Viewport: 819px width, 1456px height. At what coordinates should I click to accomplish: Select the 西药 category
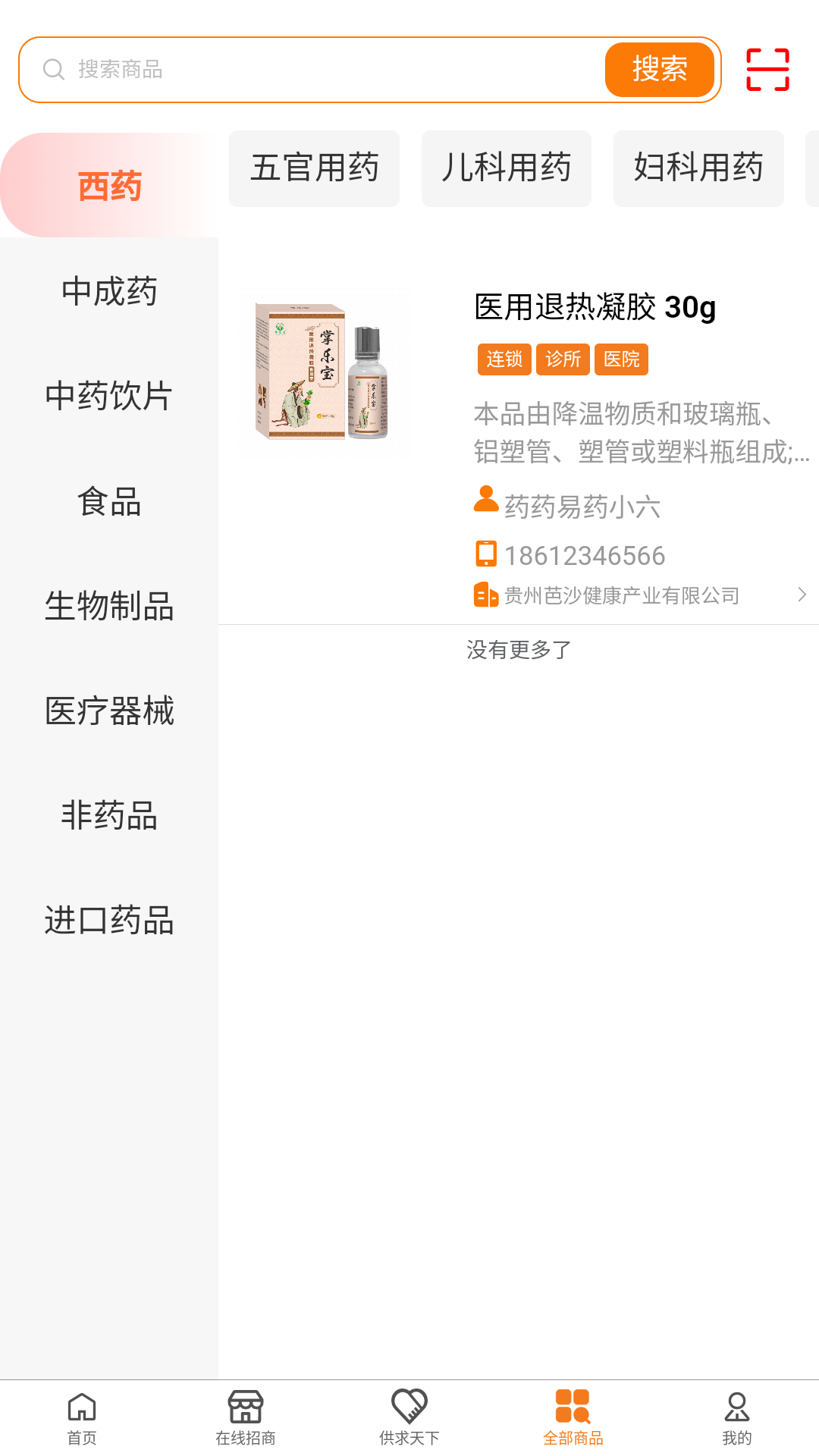tap(109, 186)
